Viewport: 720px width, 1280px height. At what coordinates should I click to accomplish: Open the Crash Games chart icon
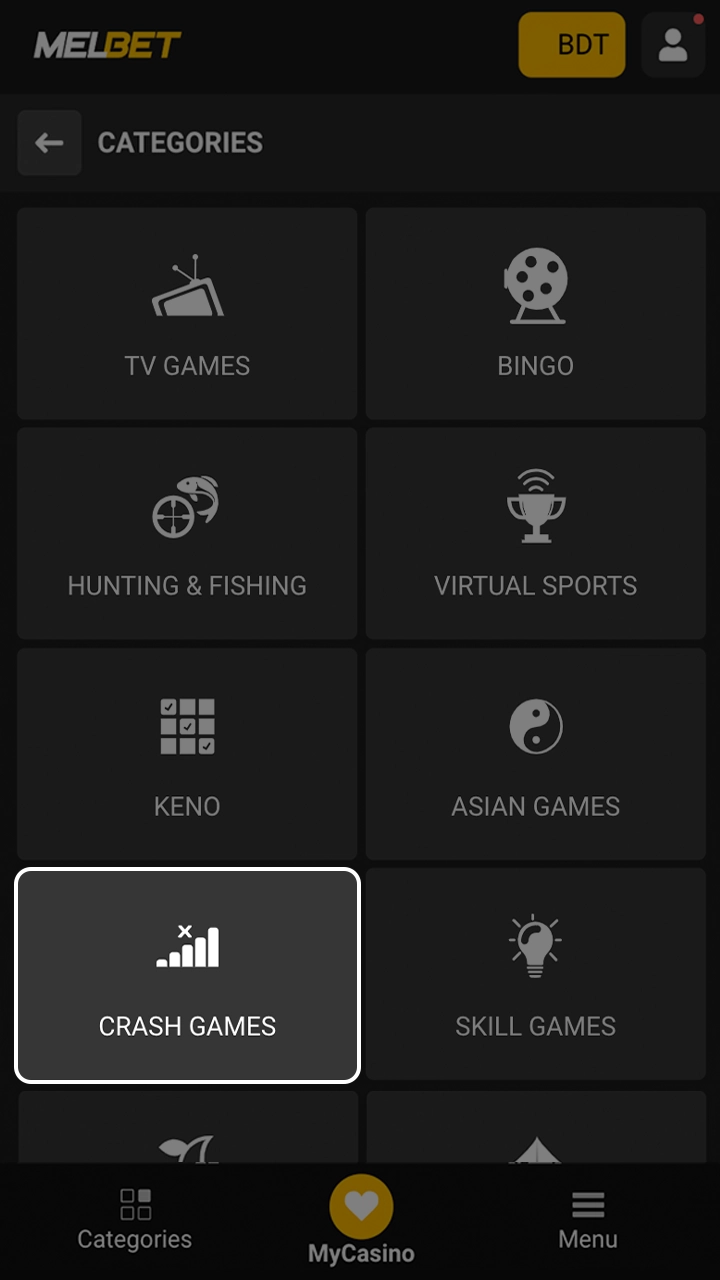(186, 945)
